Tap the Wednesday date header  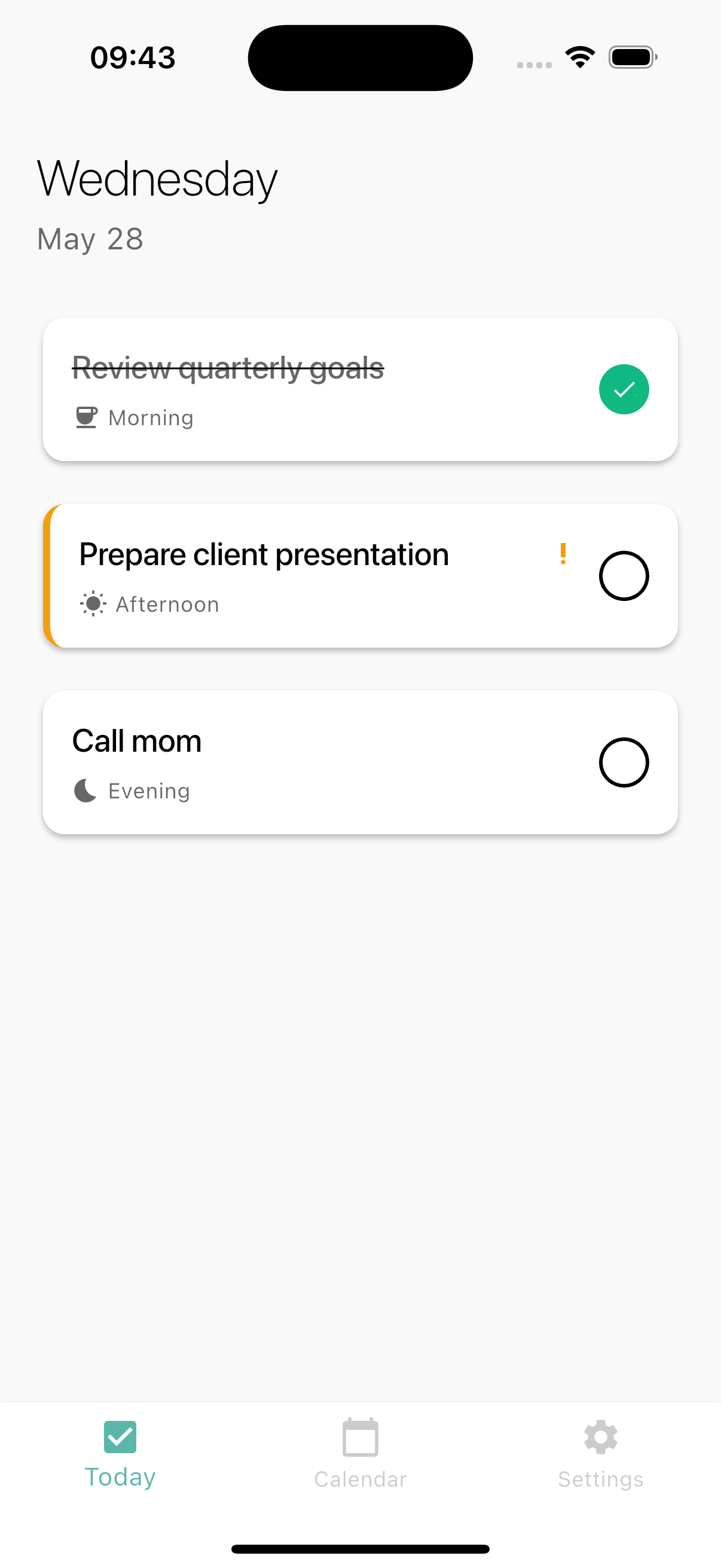tap(157, 177)
